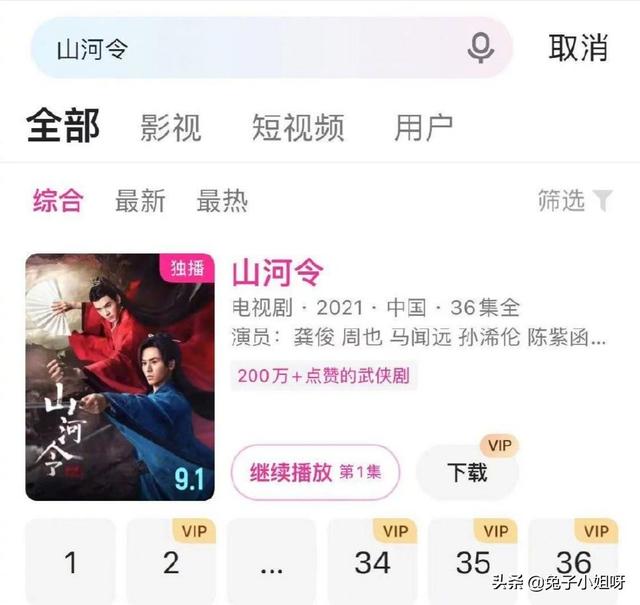
Task: Tap the 200万+点赞的武侠剧 tag
Action: coord(325,376)
